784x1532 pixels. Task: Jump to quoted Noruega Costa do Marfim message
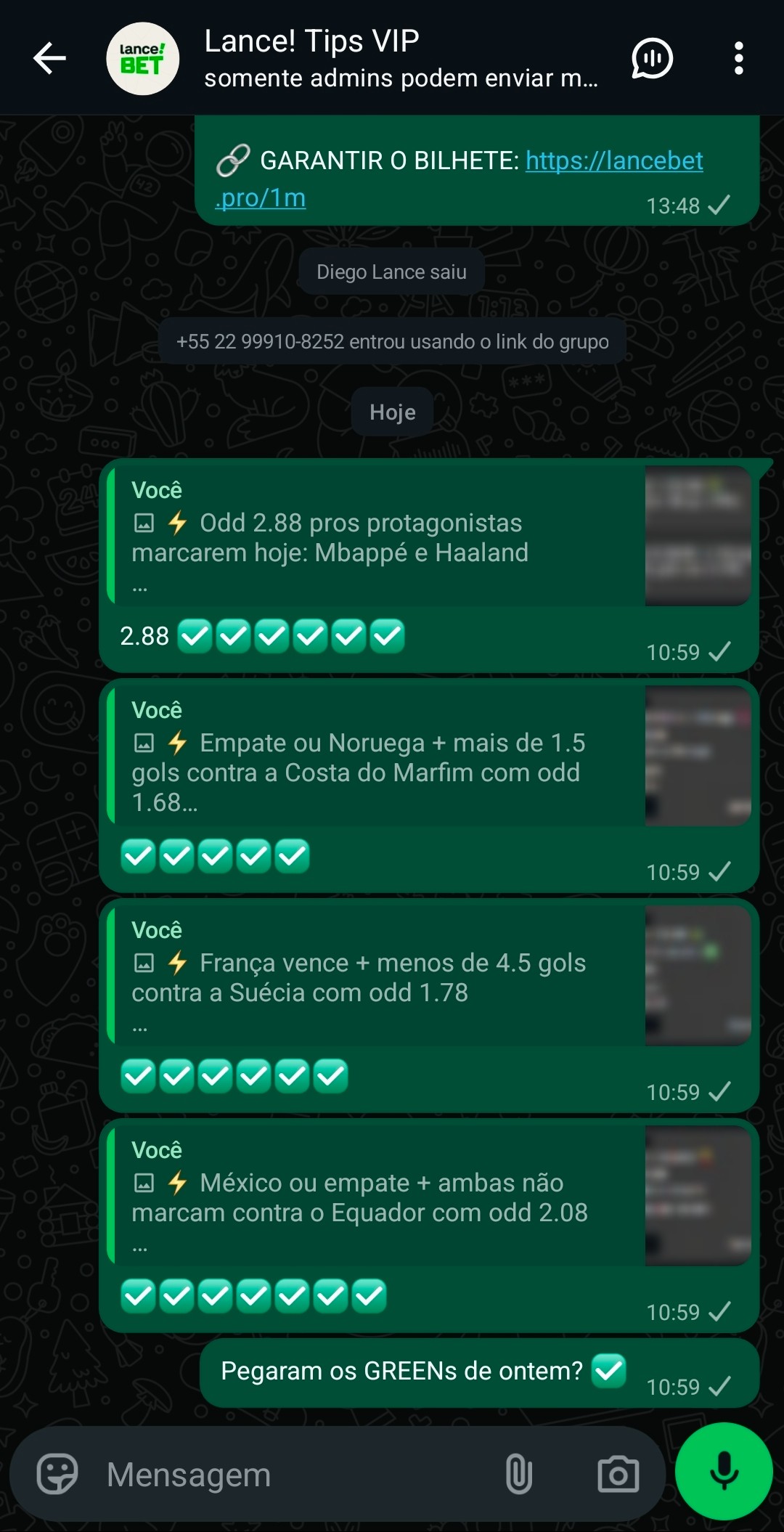(429, 756)
